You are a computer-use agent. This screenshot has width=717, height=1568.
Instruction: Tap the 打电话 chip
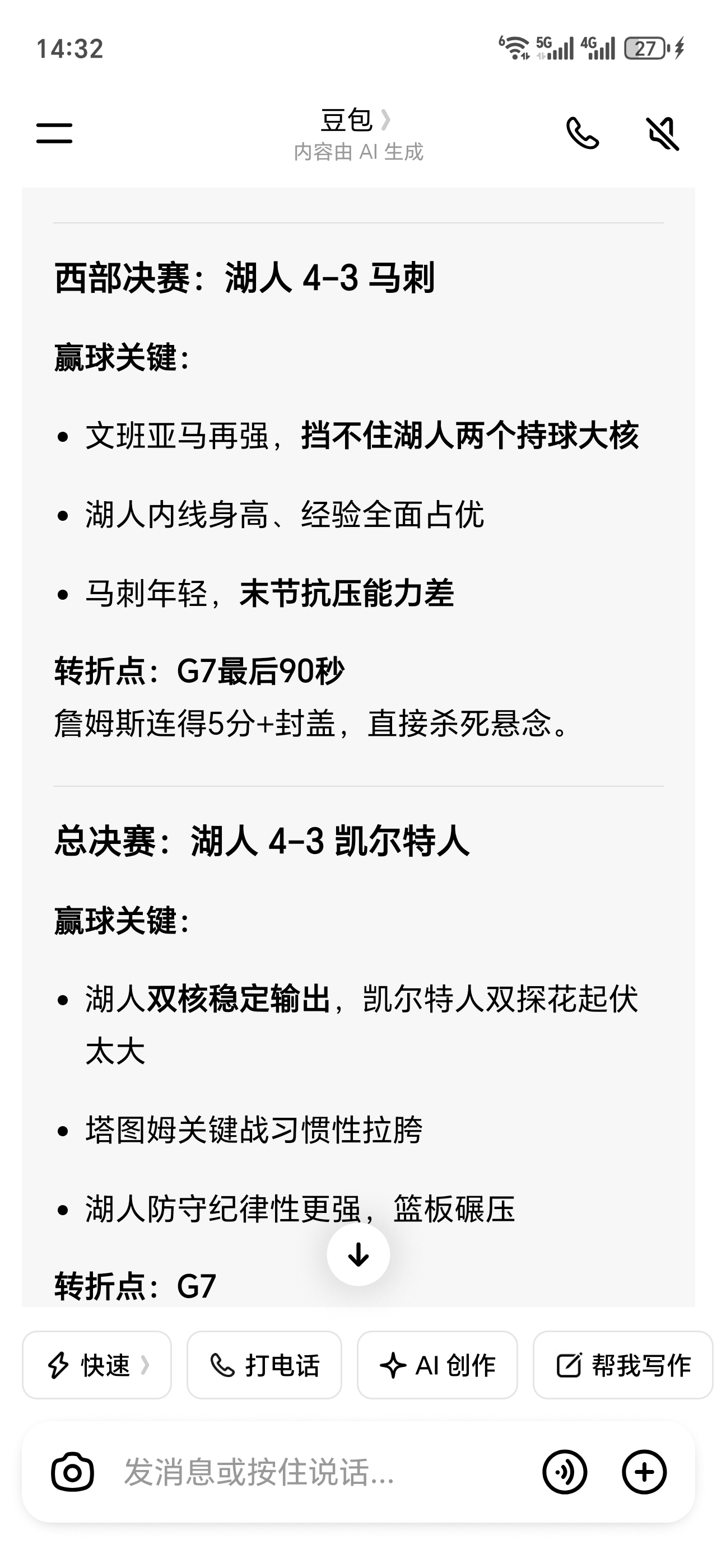tap(264, 1365)
